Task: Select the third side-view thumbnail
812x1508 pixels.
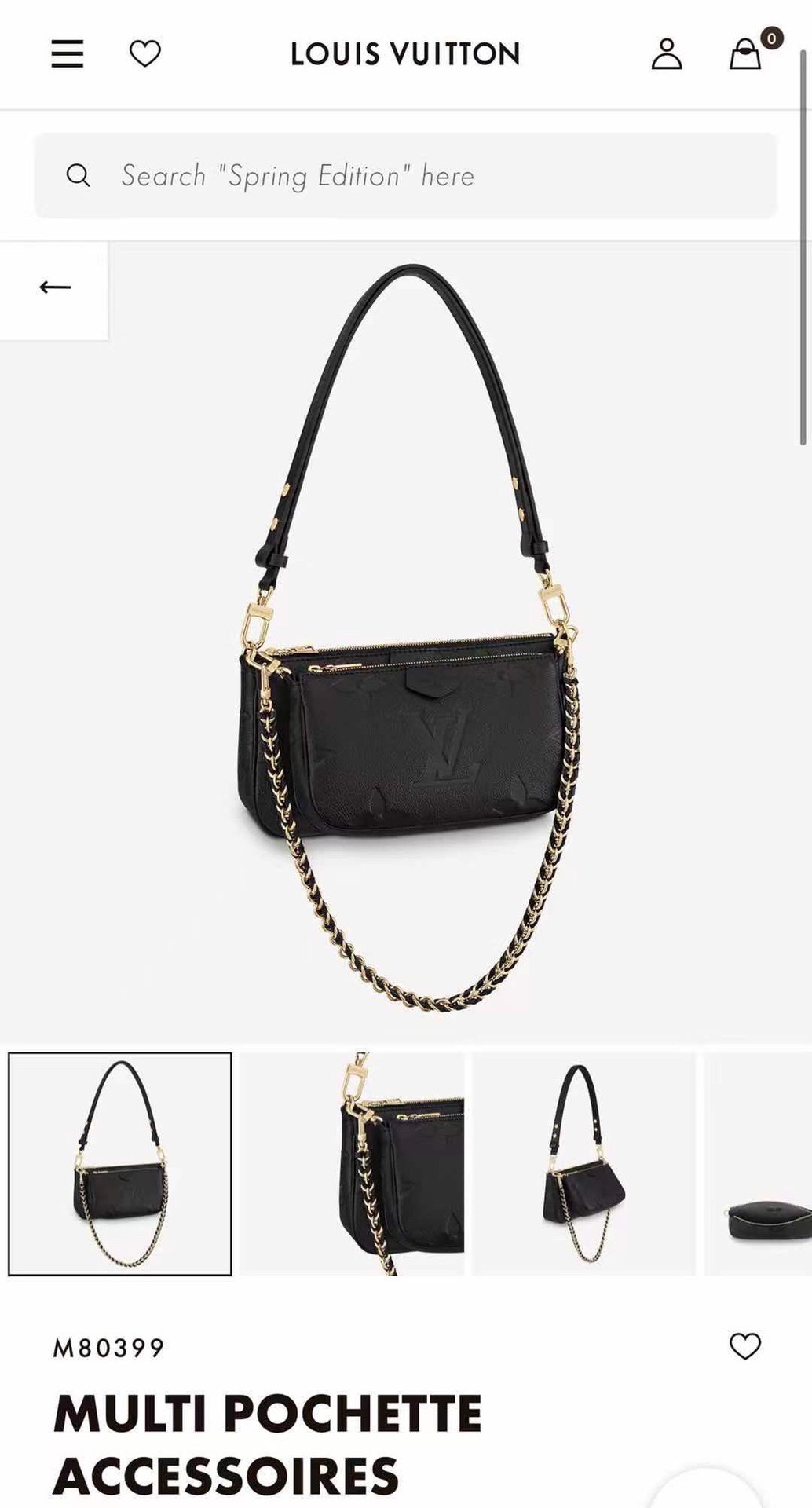Action: click(583, 1164)
